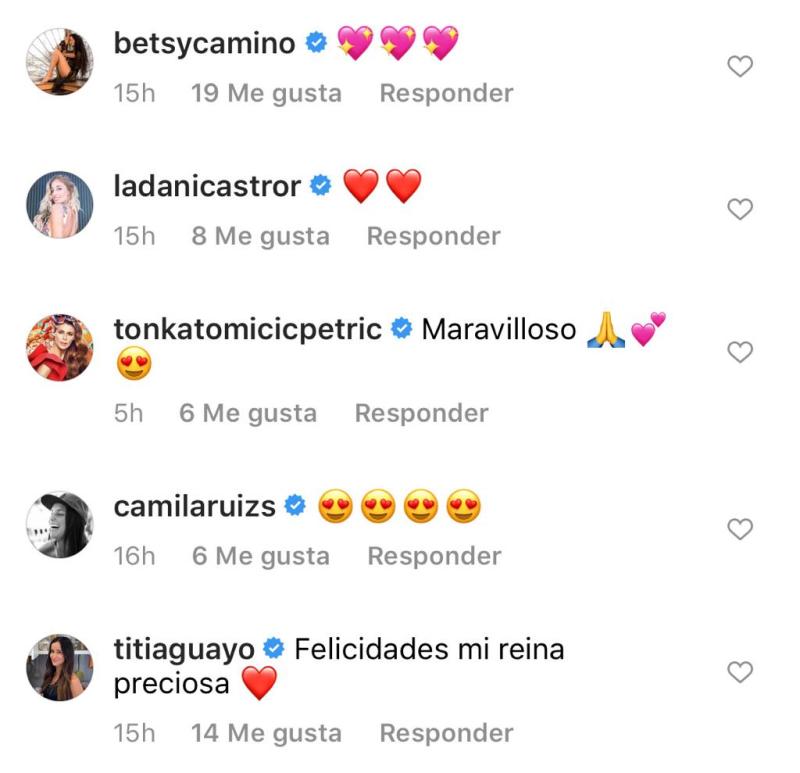The width and height of the screenshot is (800, 773).
Task: Open the camilaruizs username link
Action: tap(194, 506)
